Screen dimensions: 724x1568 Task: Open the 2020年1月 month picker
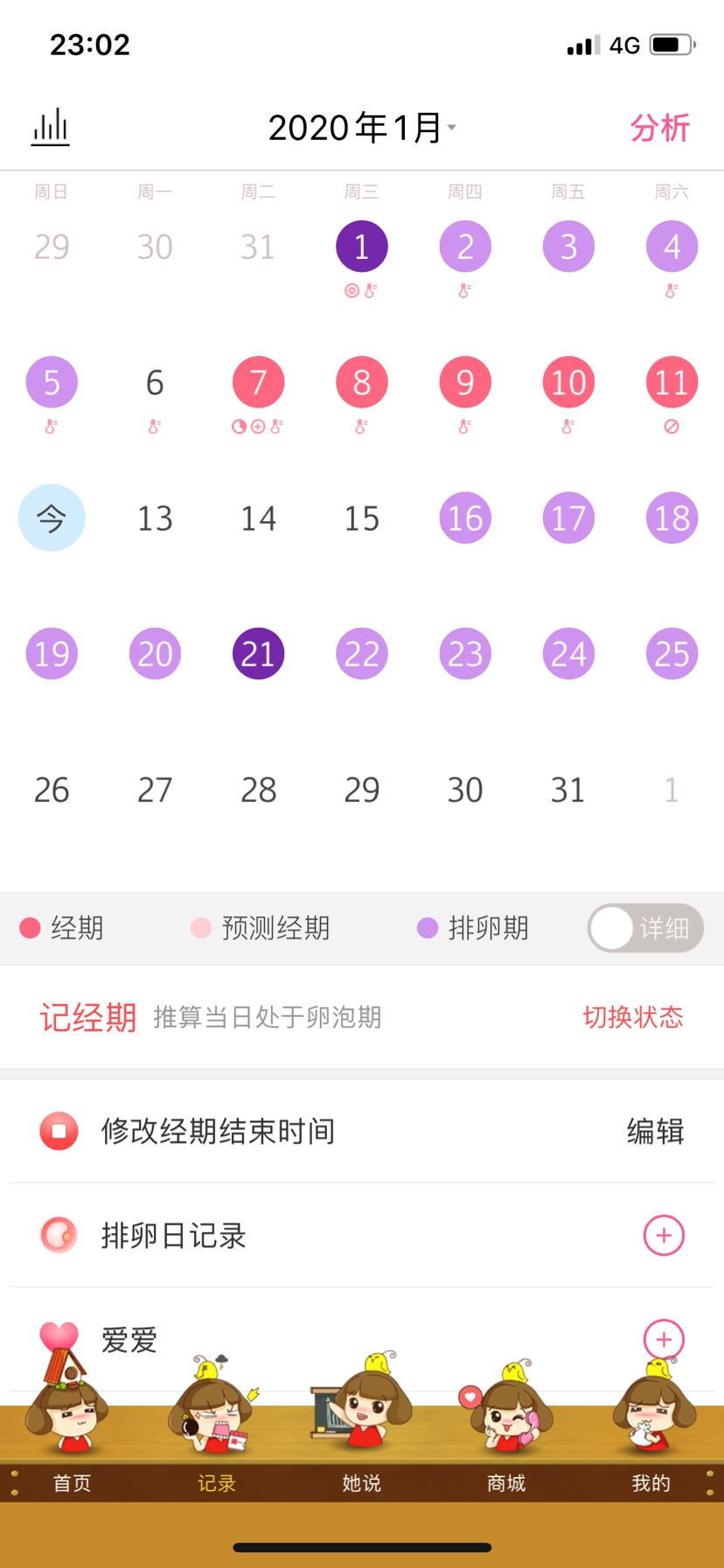coord(361,128)
